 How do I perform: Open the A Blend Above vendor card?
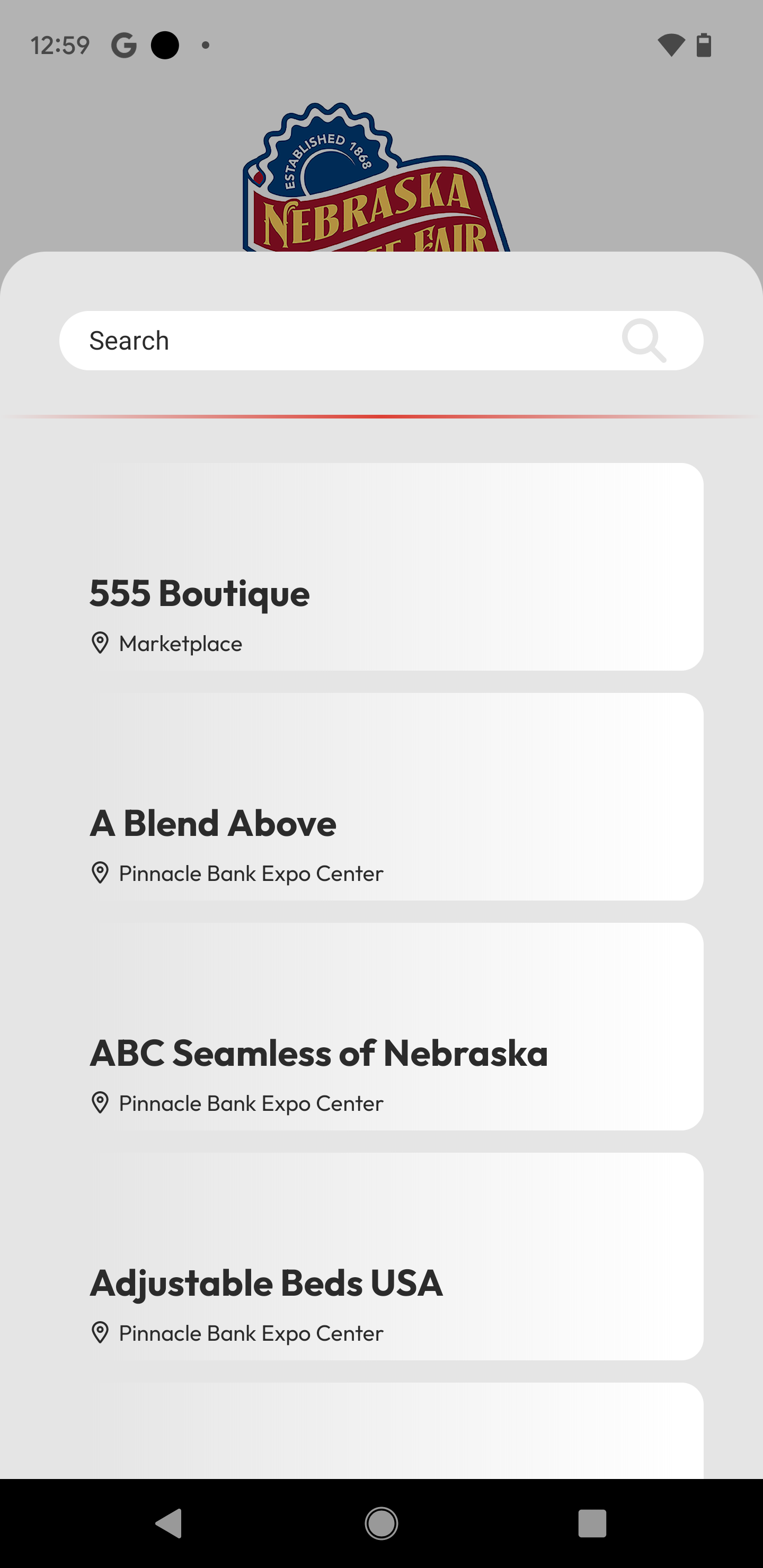[396, 796]
